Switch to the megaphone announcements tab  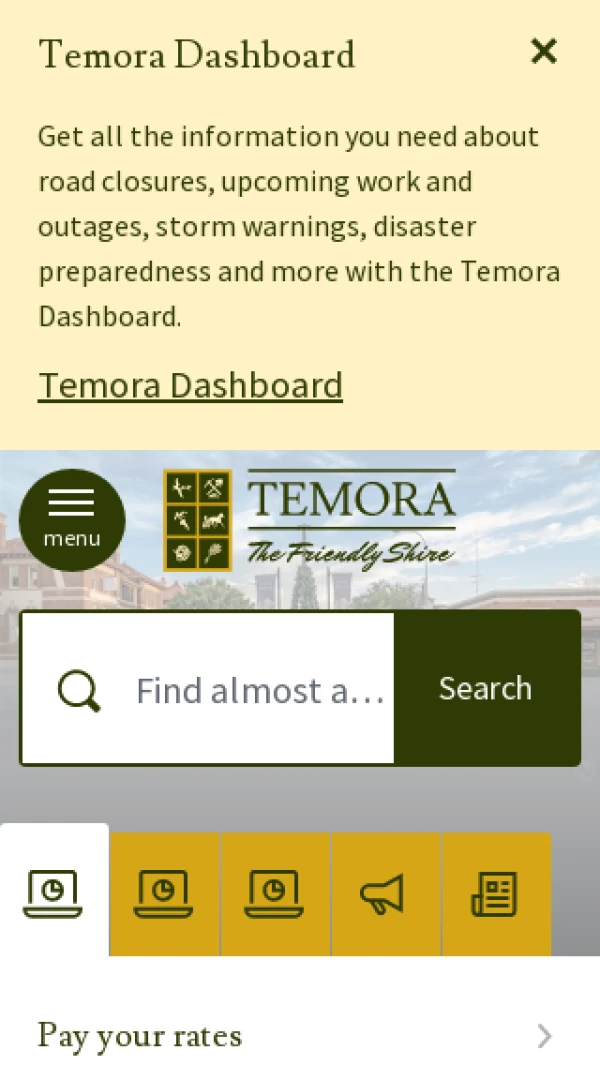pyautogui.click(x=386, y=894)
